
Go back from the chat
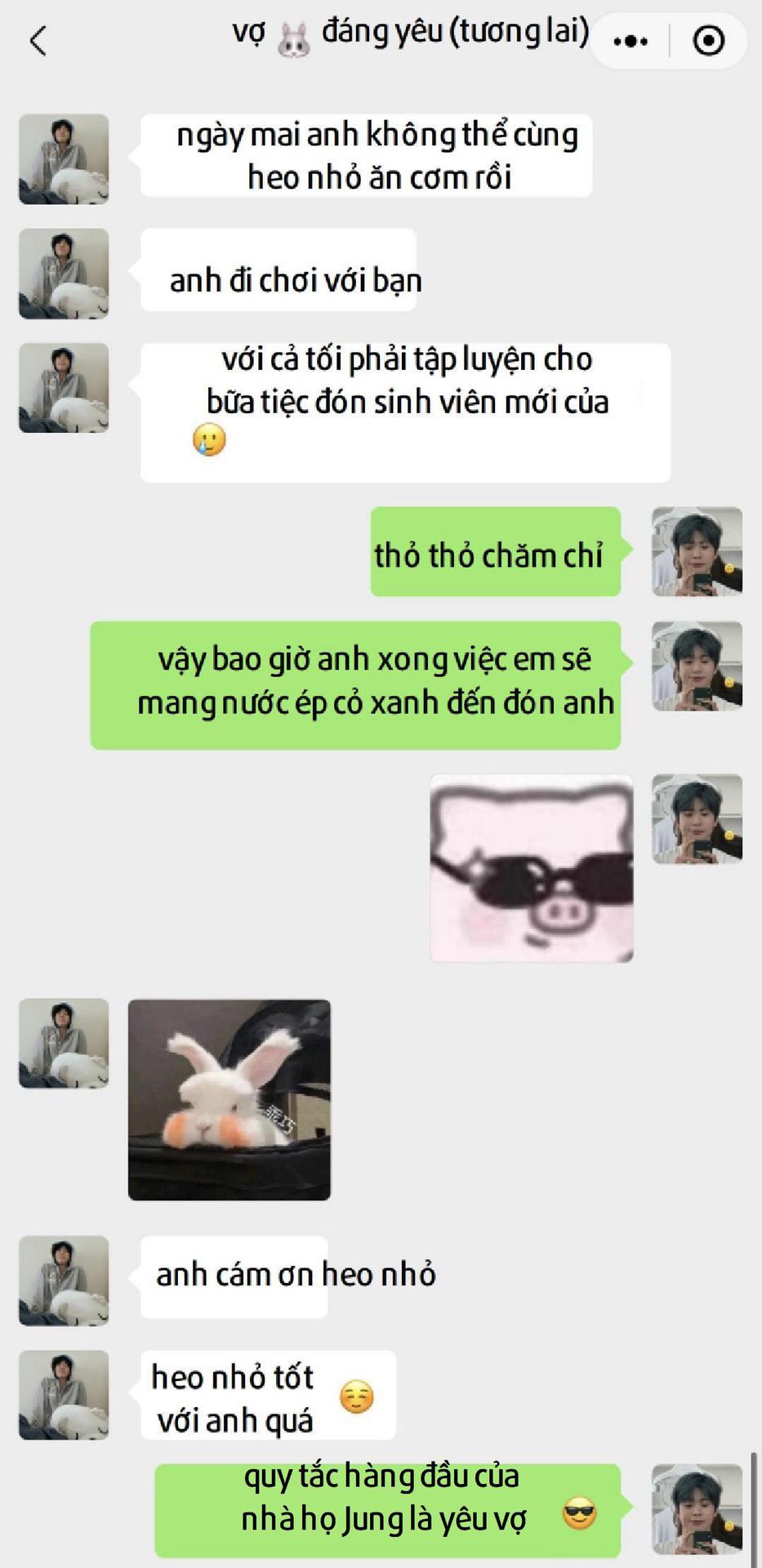(38, 40)
